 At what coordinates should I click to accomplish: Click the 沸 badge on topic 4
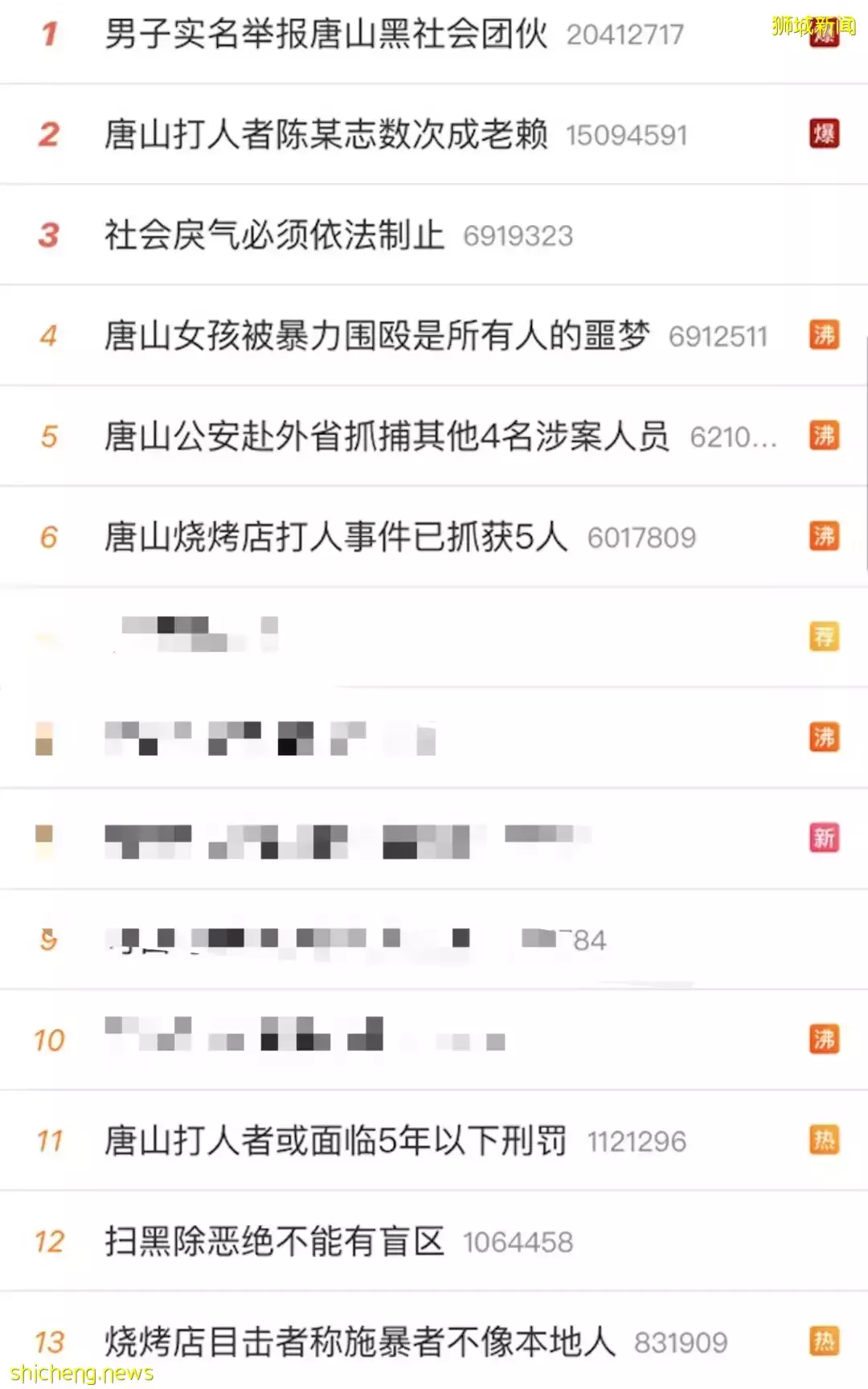823,335
